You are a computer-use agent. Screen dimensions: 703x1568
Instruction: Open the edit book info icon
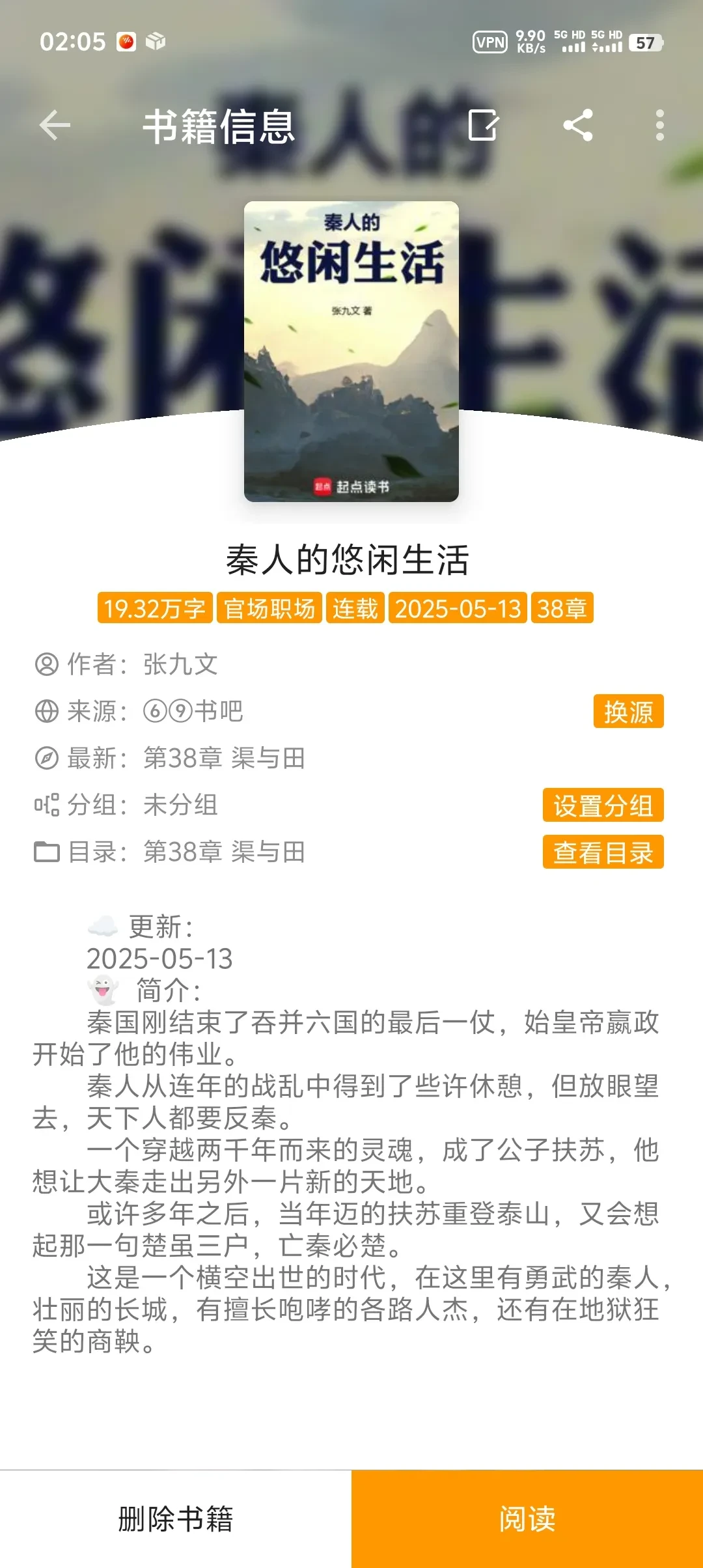pyautogui.click(x=483, y=125)
